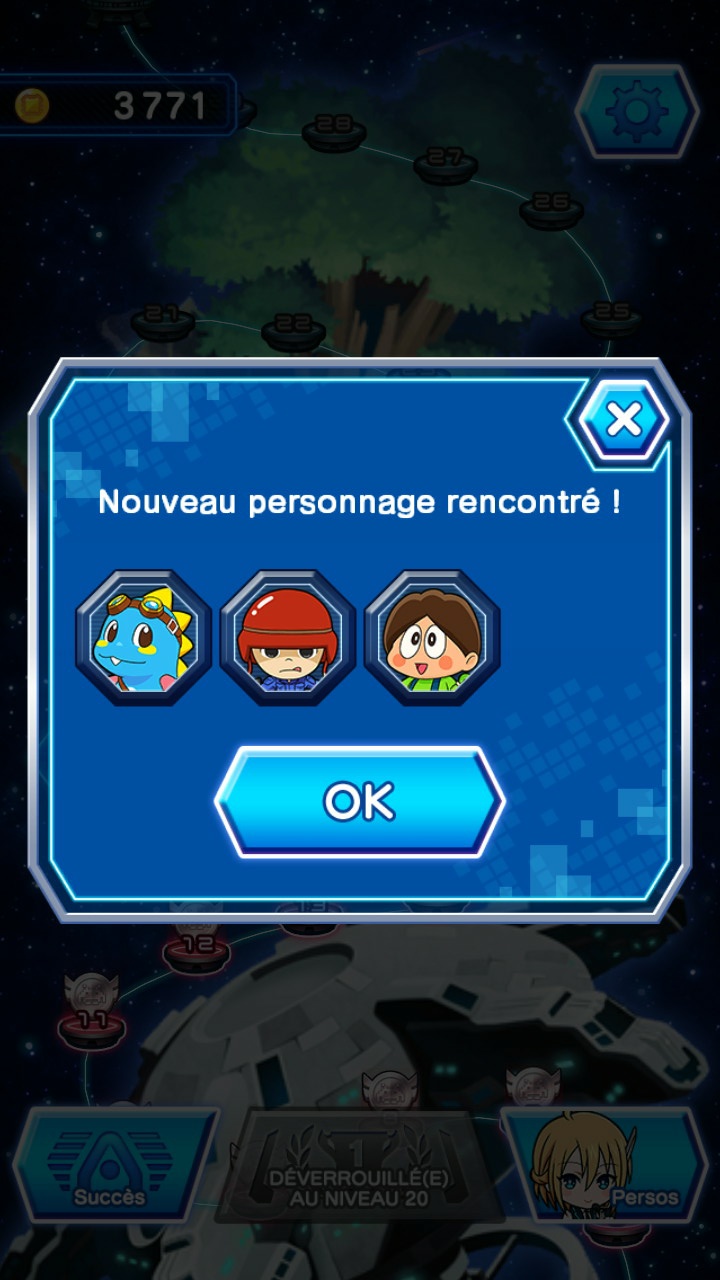Viewport: 720px width, 1280px height.
Task: Close the new character popup
Action: (x=624, y=420)
